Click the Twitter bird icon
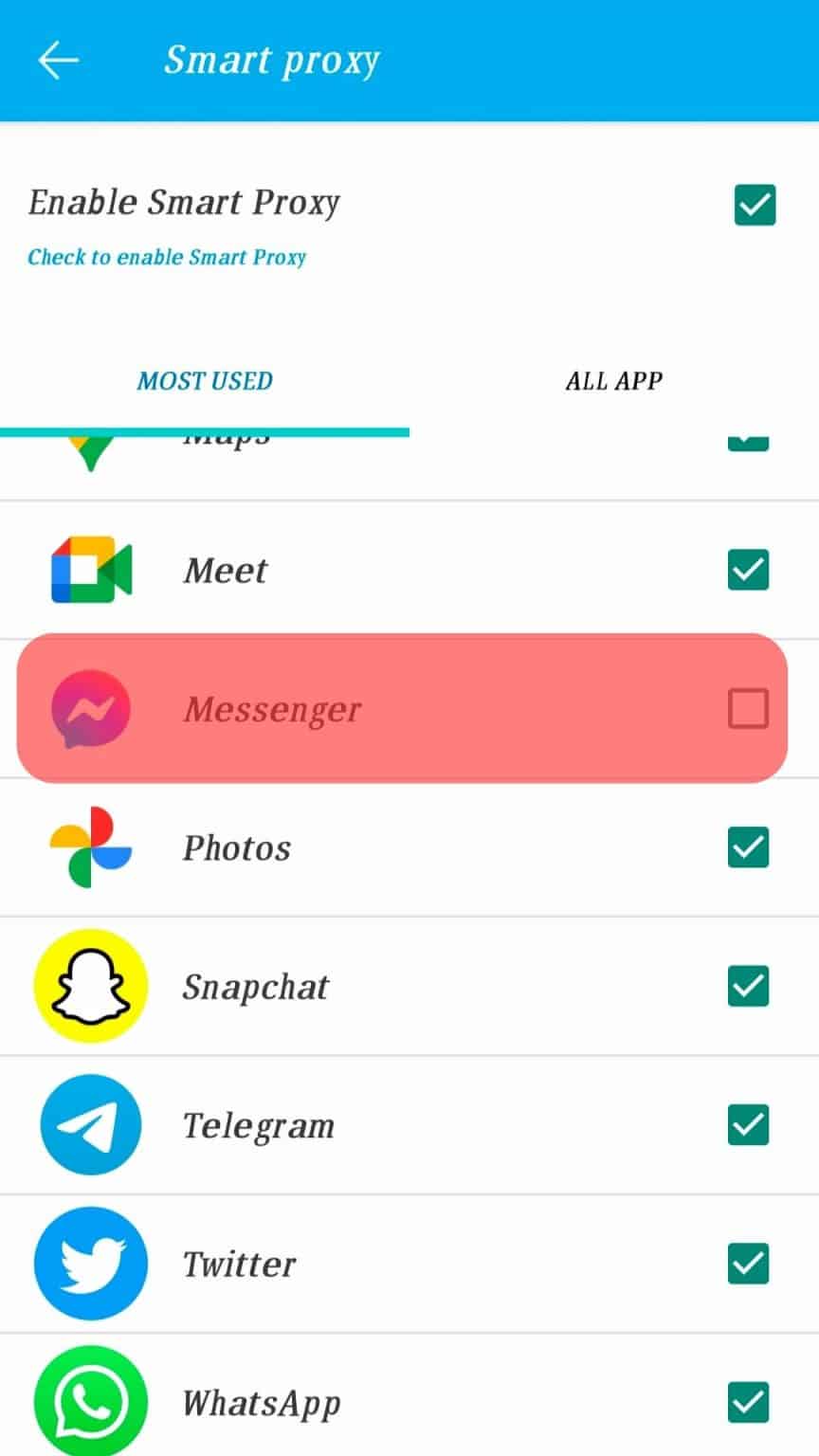 tap(90, 1263)
